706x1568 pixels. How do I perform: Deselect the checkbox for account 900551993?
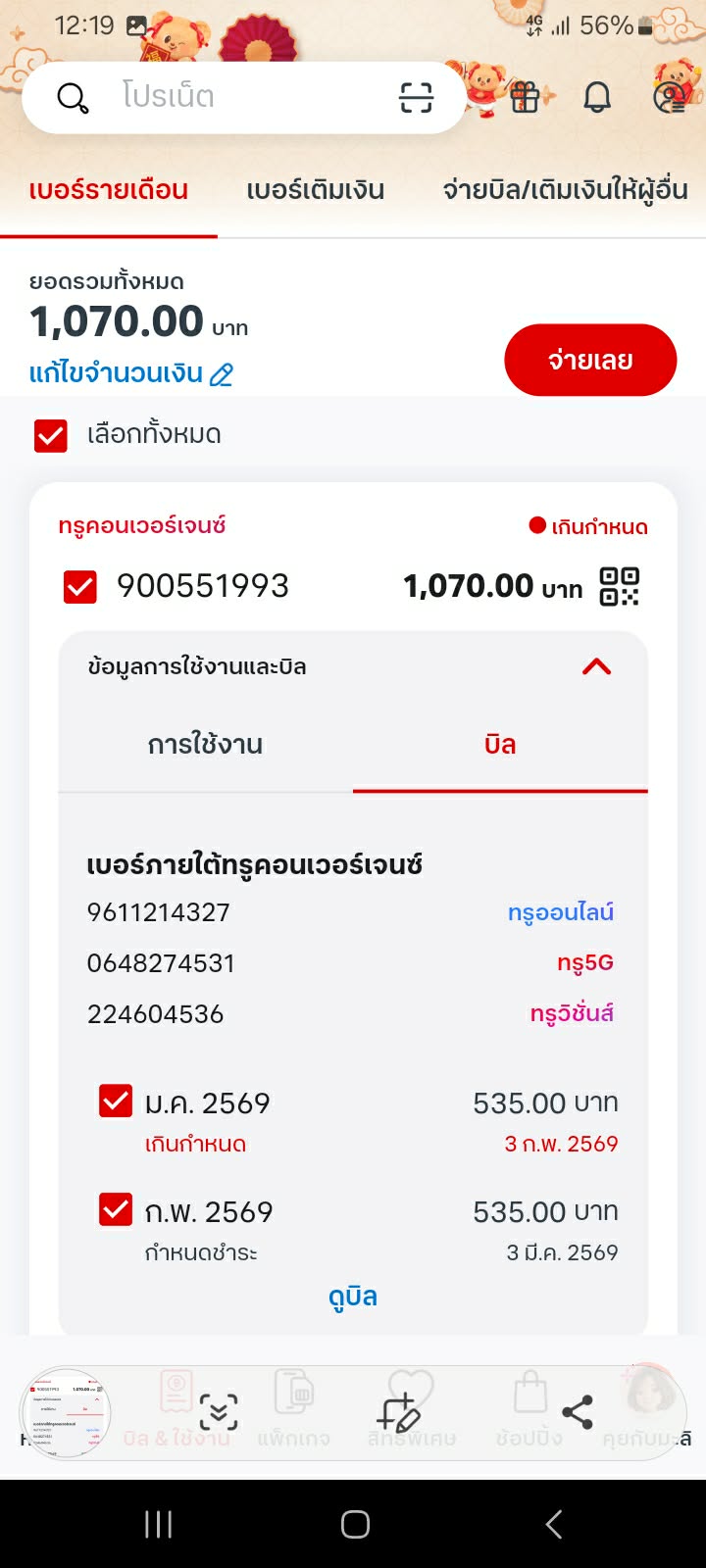tap(80, 587)
